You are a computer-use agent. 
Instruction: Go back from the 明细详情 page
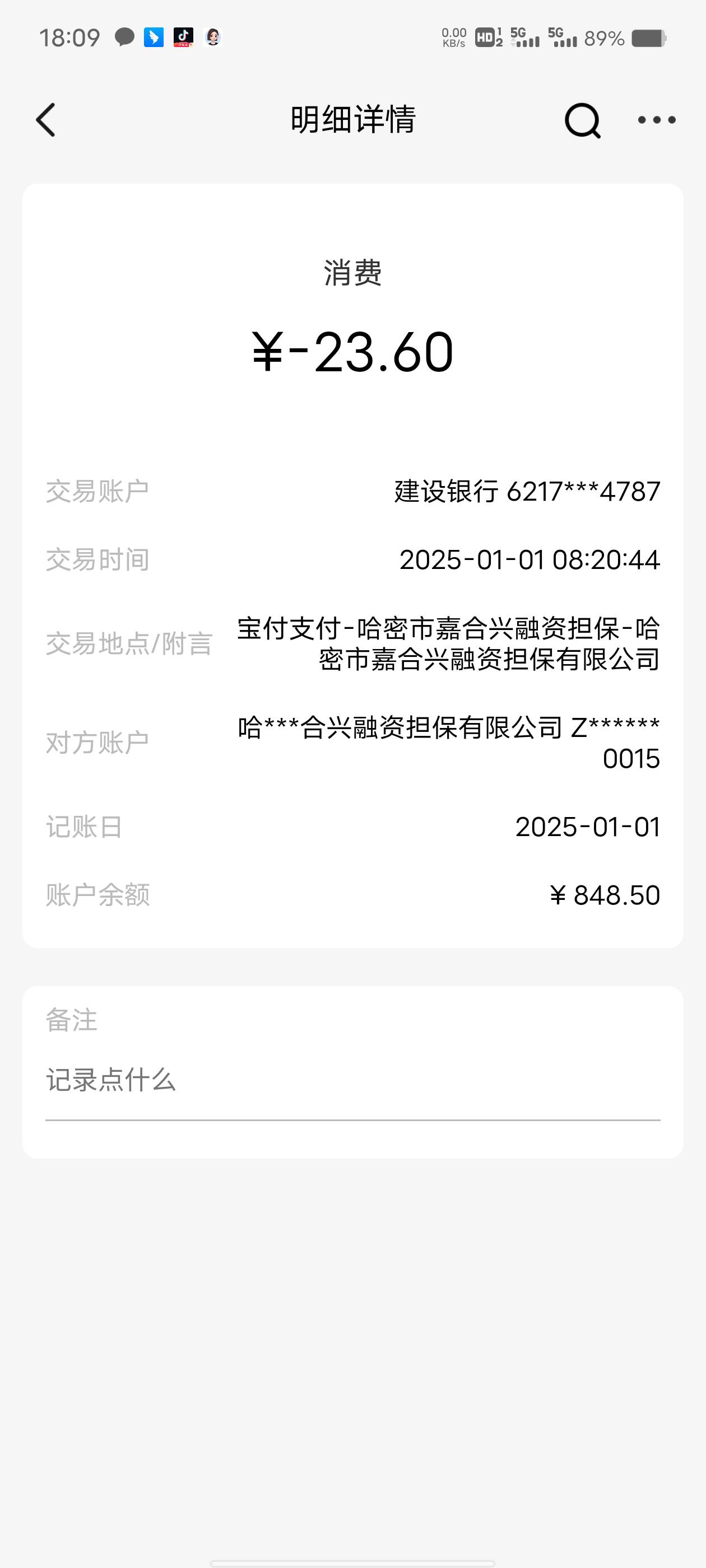[46, 119]
